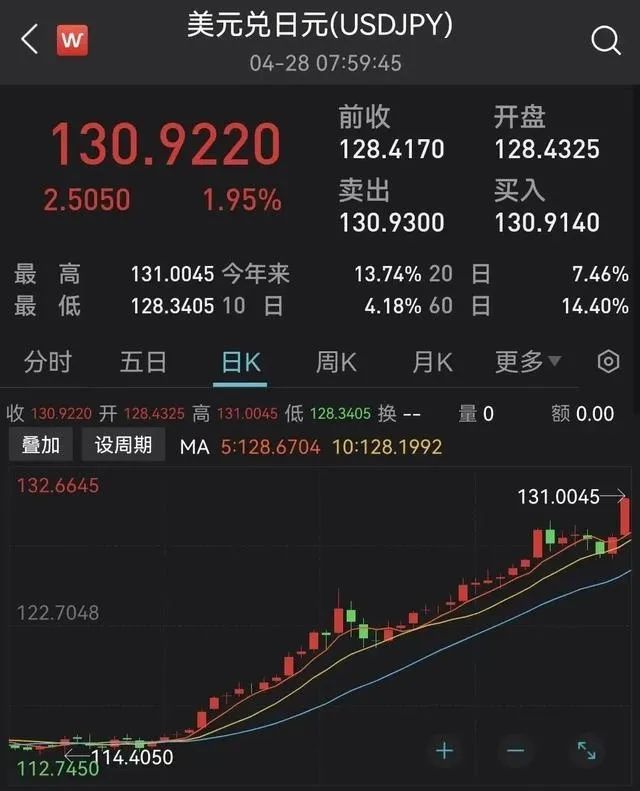Expand the chart to full screen
The image size is (640, 791).
click(587, 751)
